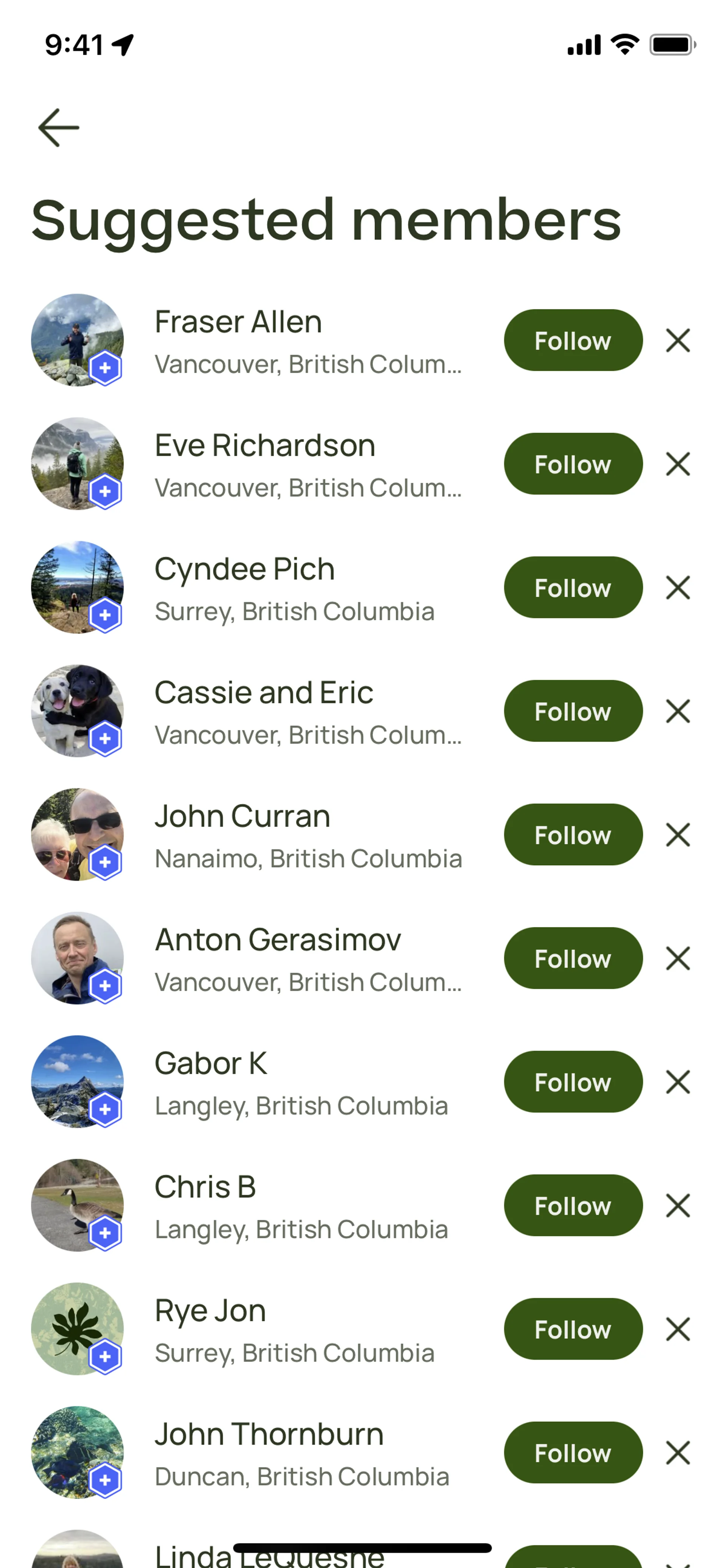Tap Follow next to Cassie and Eric
Image resolution: width=724 pixels, height=1568 pixels.
[x=572, y=711]
